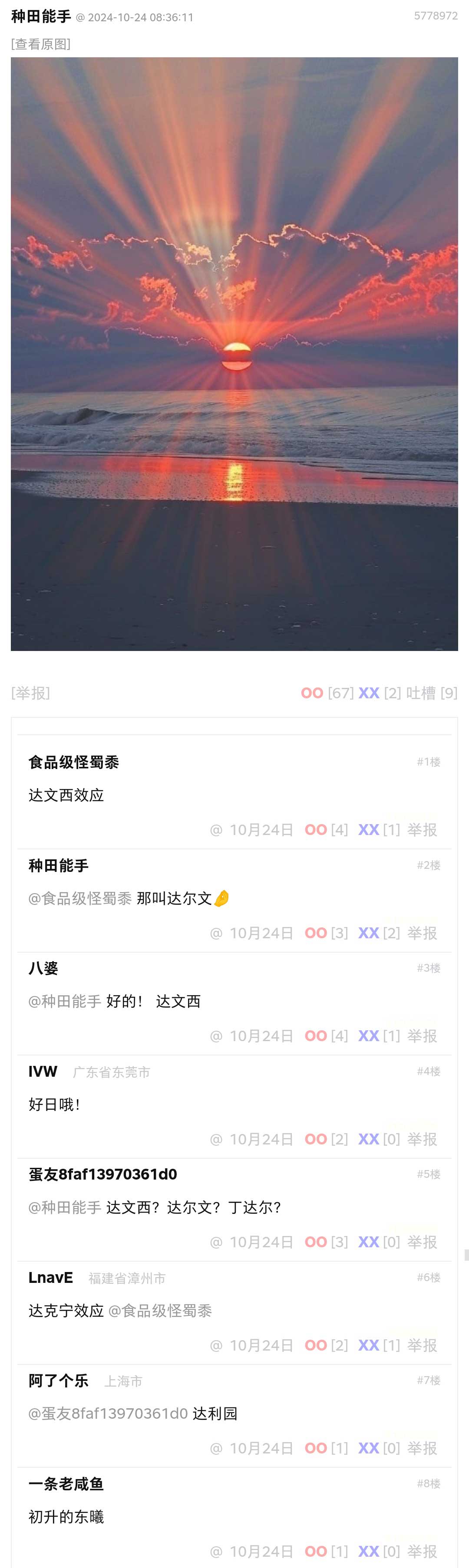Report the main post via 举报
Screen dimensions: 469x1568
[30, 693]
